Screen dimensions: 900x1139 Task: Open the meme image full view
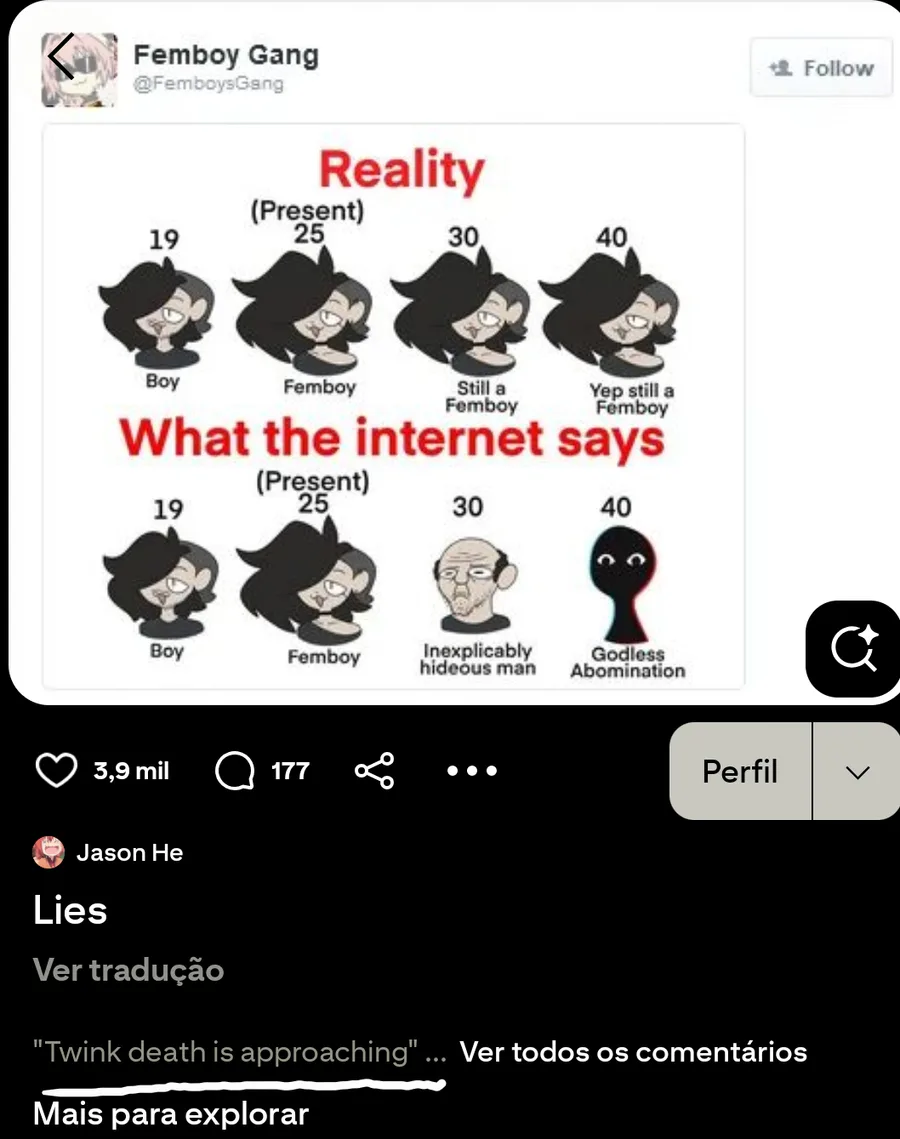coord(394,406)
